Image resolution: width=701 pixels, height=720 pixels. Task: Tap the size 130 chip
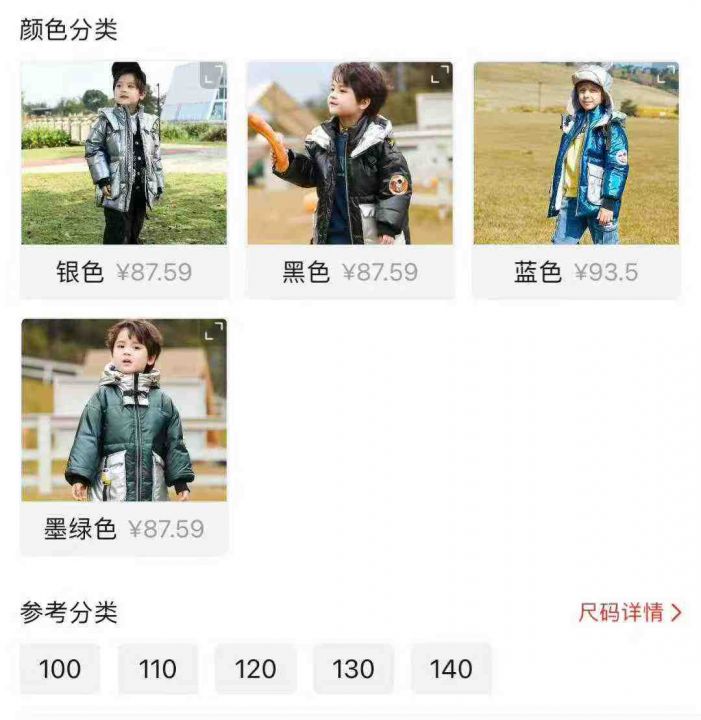[353, 669]
